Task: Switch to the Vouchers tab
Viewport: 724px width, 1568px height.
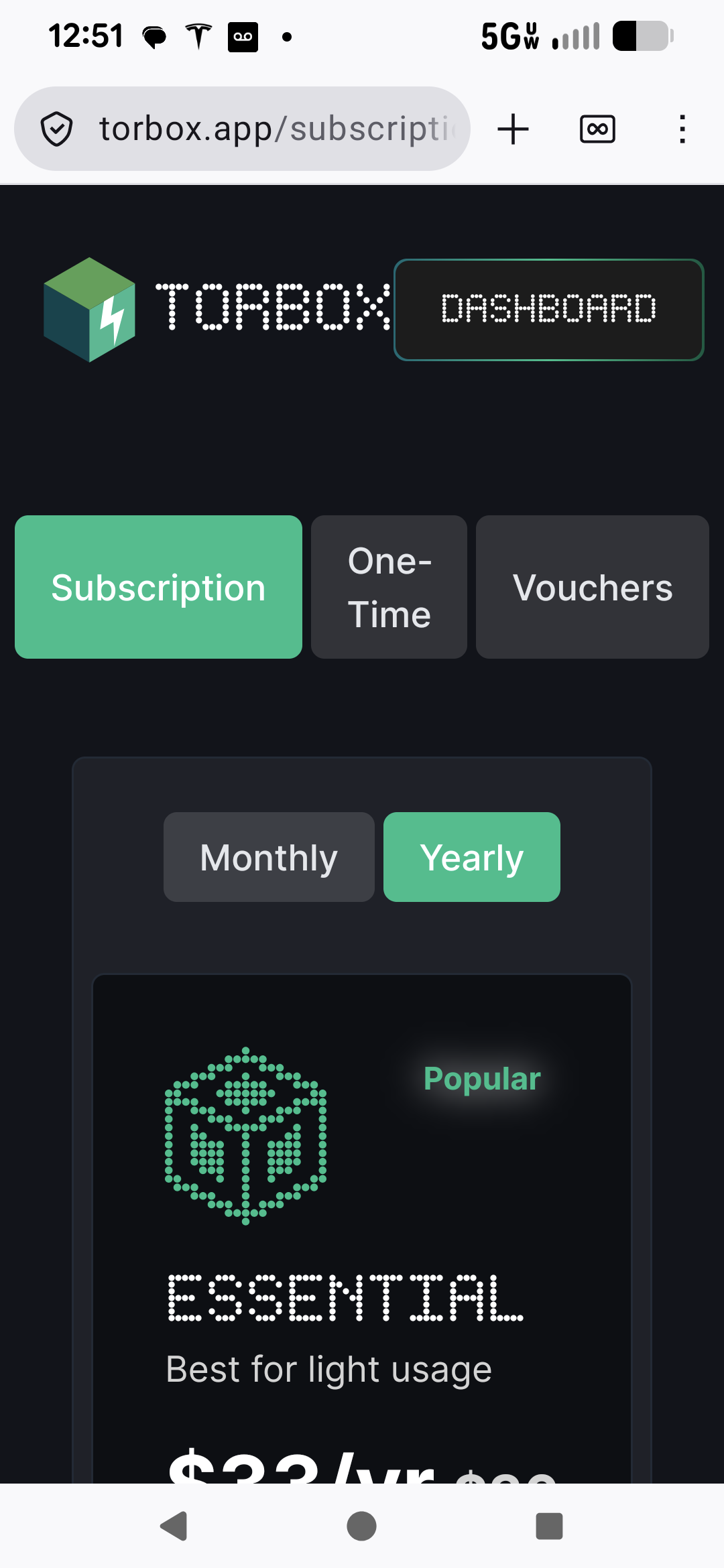Action: point(592,587)
